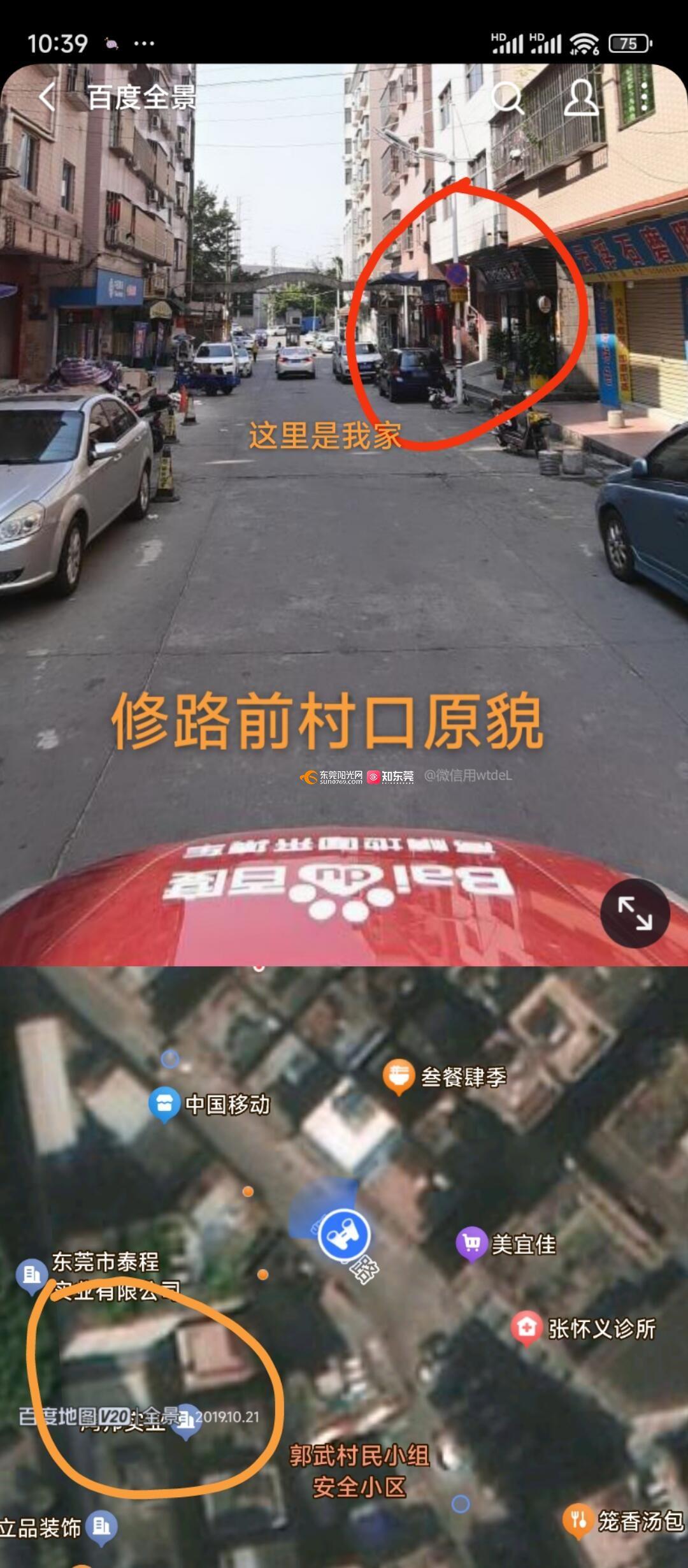The image size is (688, 1568).
Task: Go back from Baidu panorama view
Action: [x=47, y=98]
